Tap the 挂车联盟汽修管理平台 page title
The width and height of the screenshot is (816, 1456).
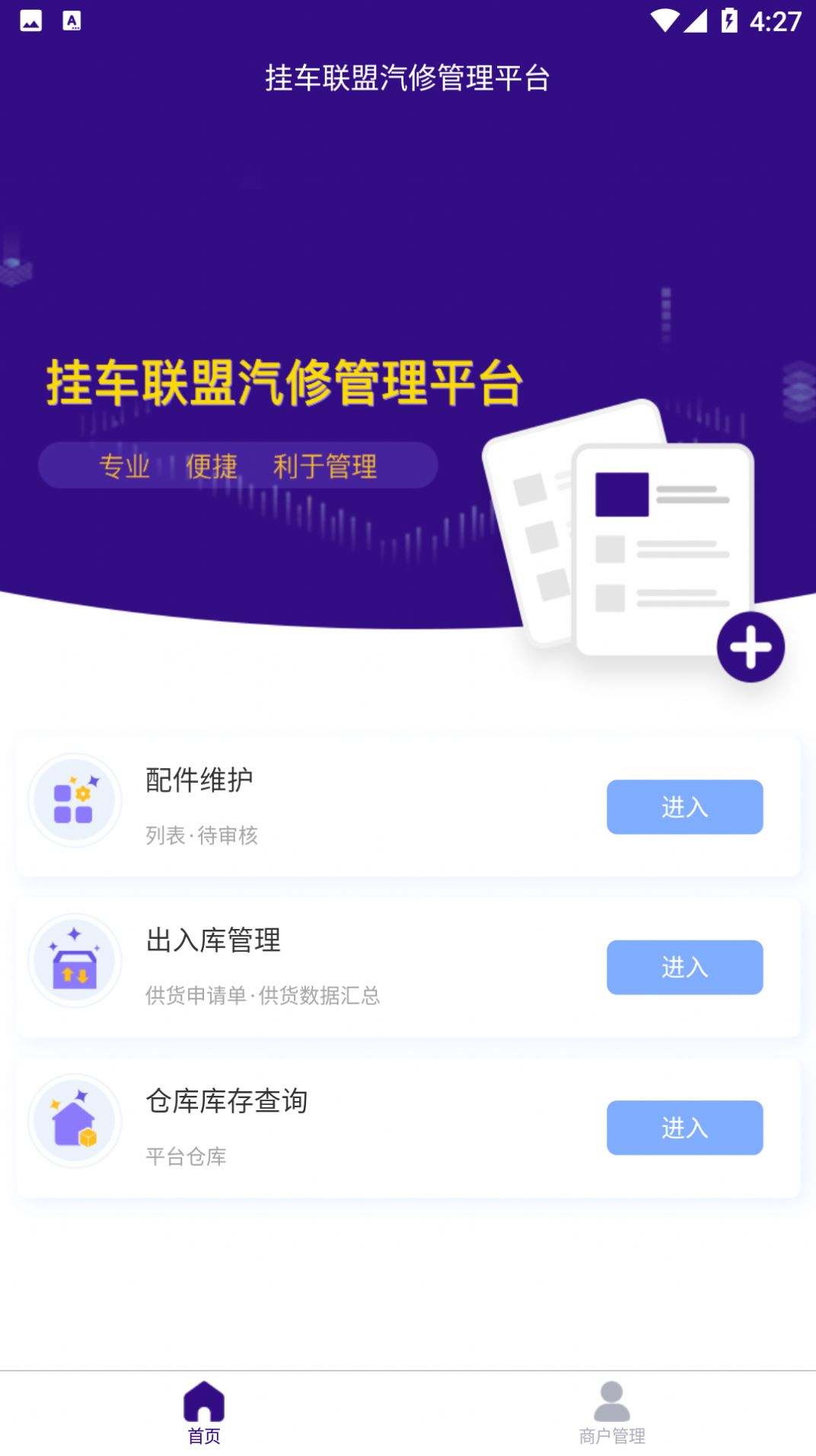pyautogui.click(x=408, y=75)
